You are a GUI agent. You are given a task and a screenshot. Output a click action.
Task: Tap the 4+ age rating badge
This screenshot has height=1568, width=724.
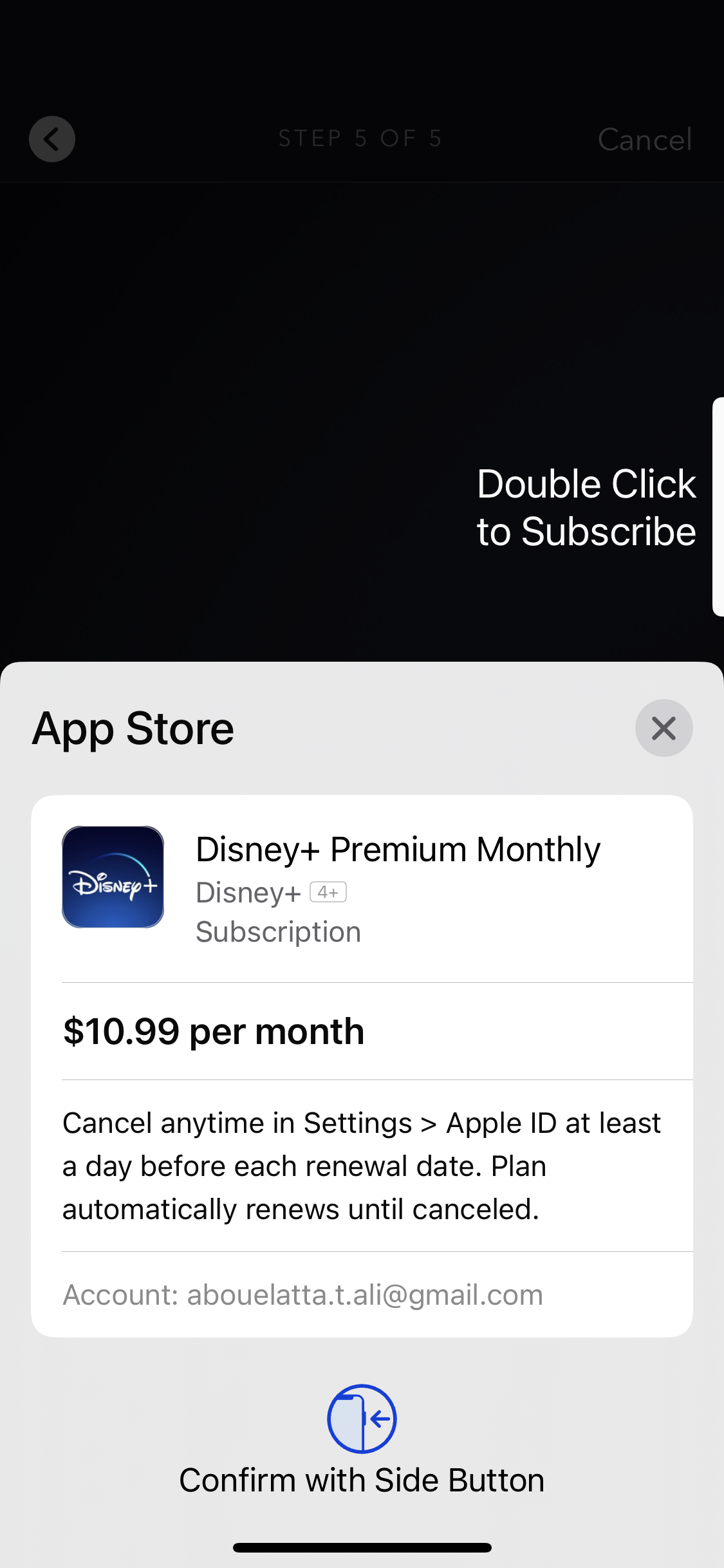click(328, 893)
